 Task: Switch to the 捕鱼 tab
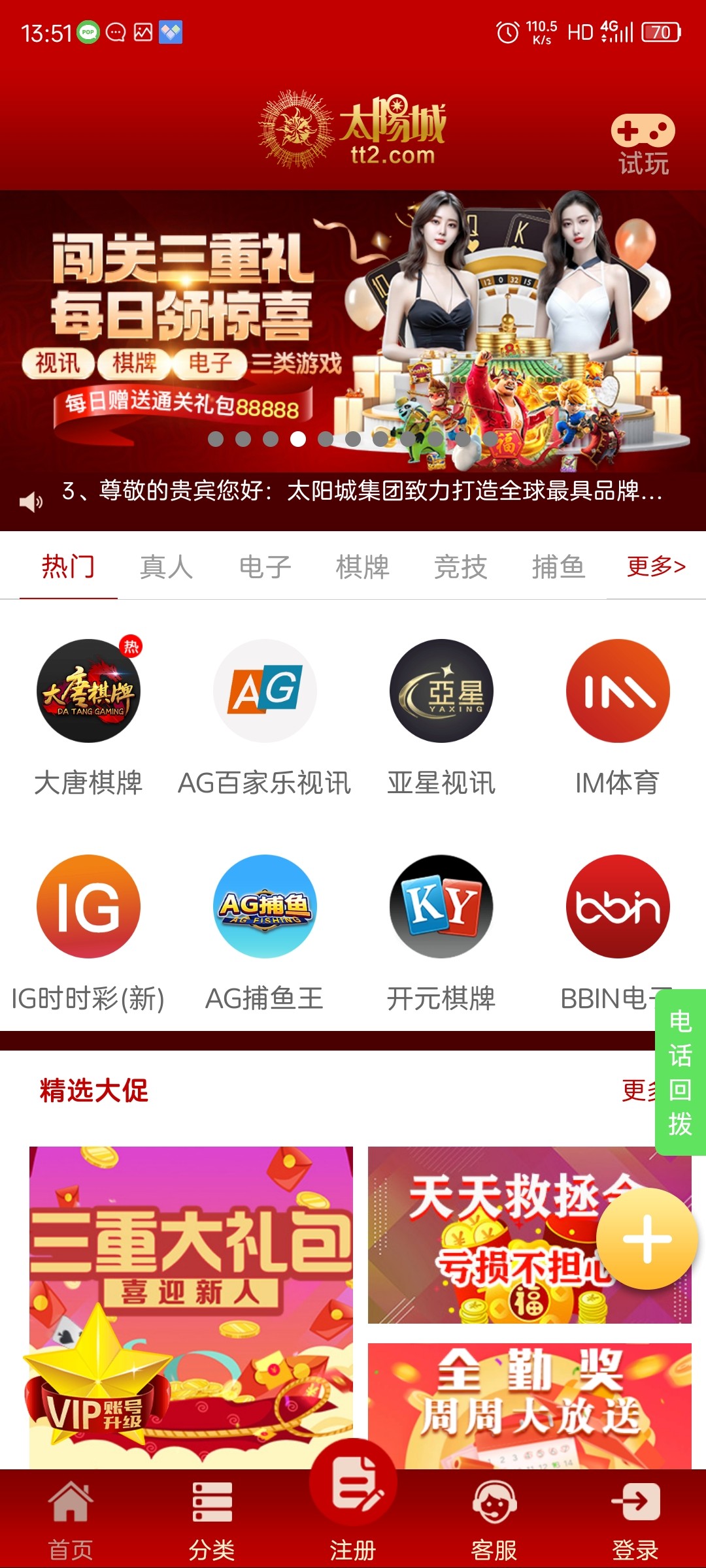558,567
